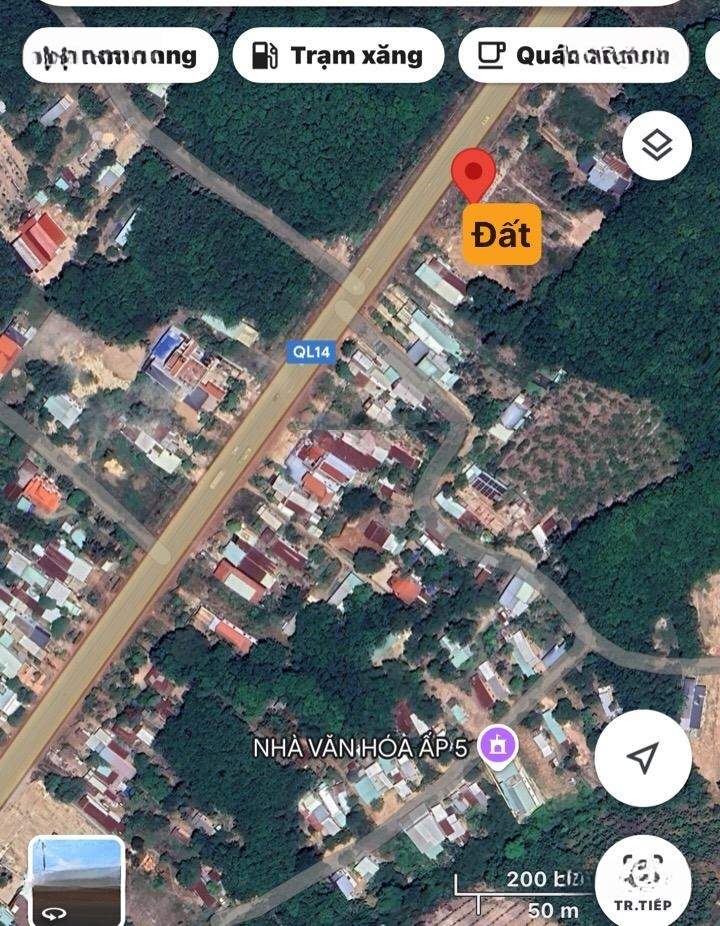Open the Nhà Văn Hóa Ấp 5 place marker
The height and width of the screenshot is (926, 720).
(492, 745)
